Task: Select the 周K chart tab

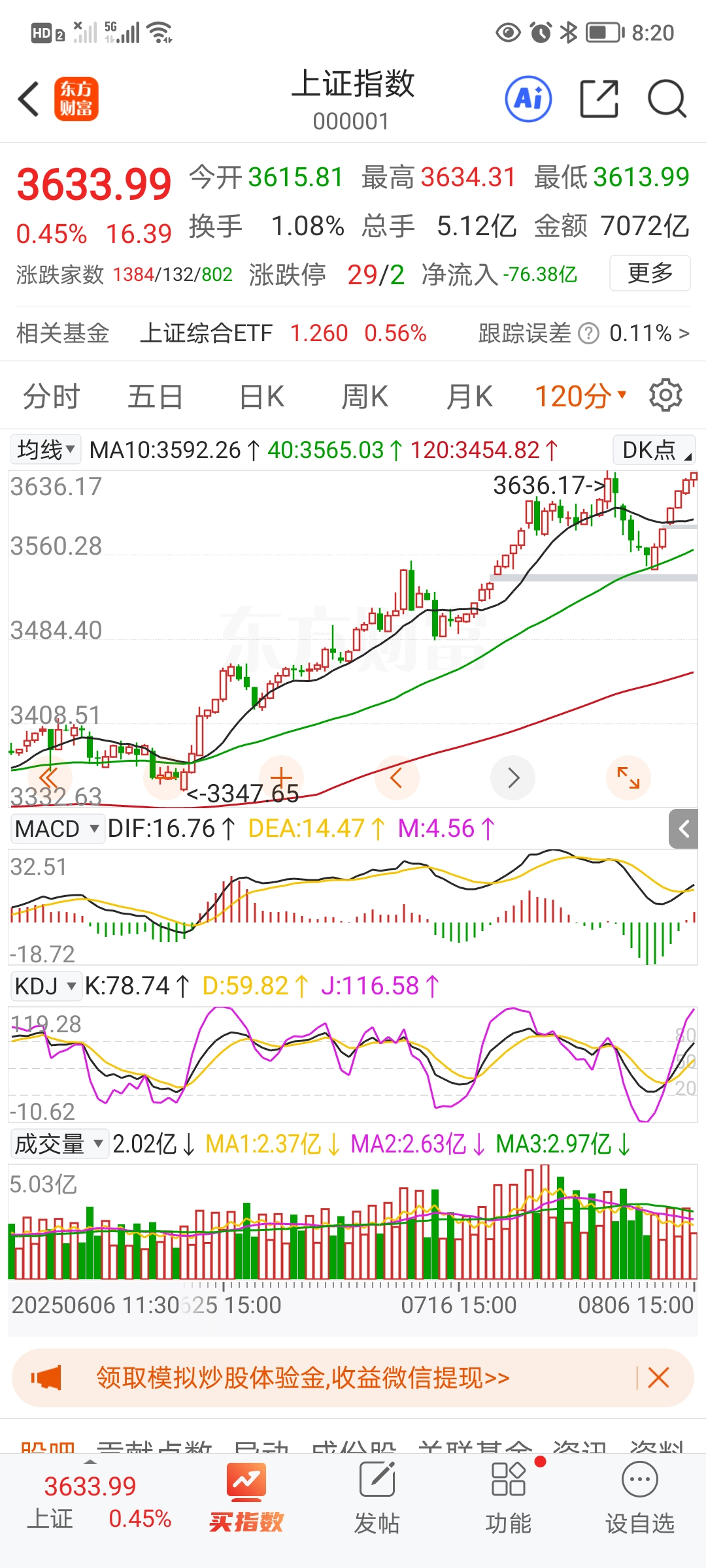Action: (x=365, y=397)
